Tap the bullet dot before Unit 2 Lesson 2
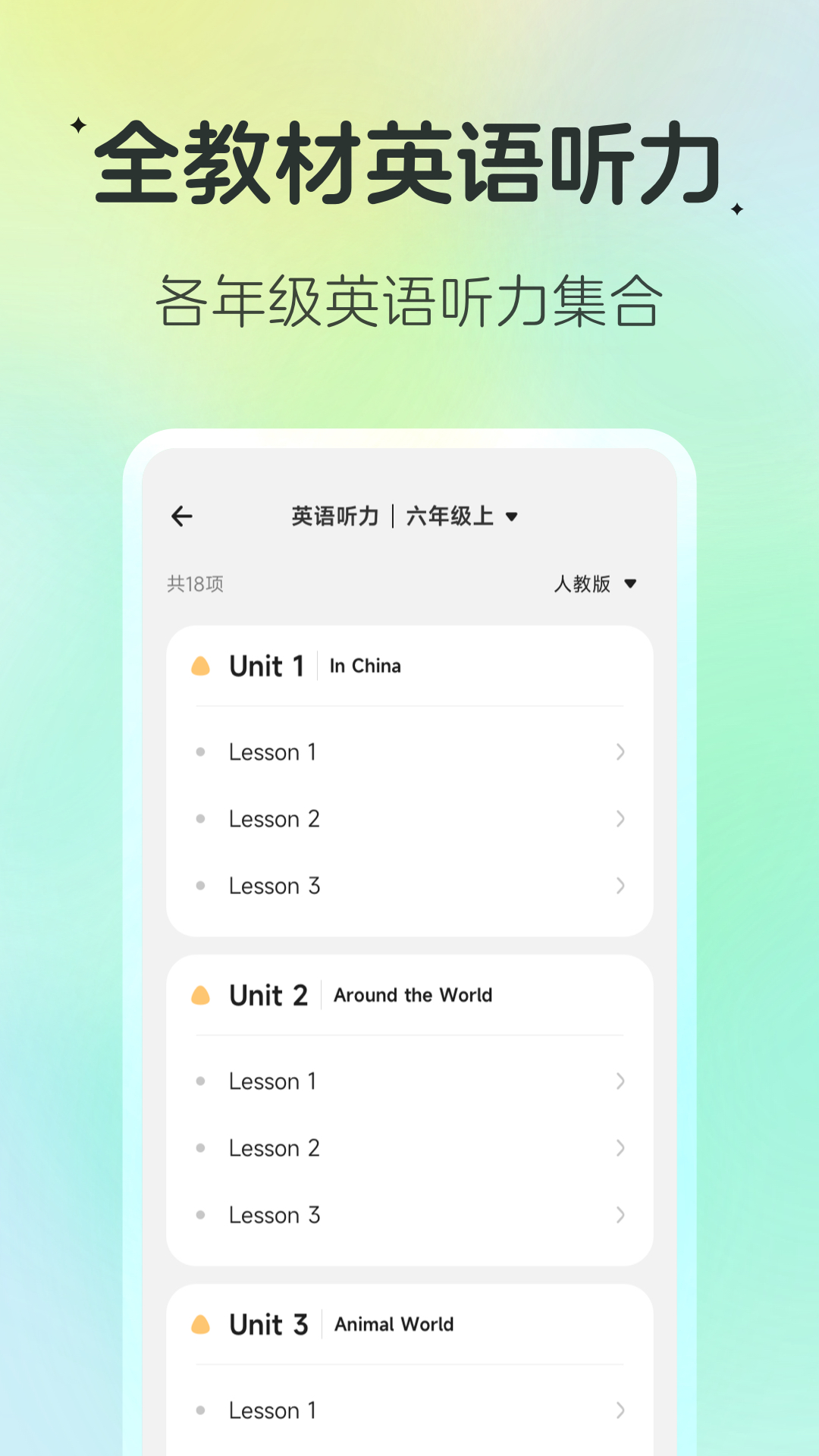819x1456 pixels. pyautogui.click(x=201, y=1148)
